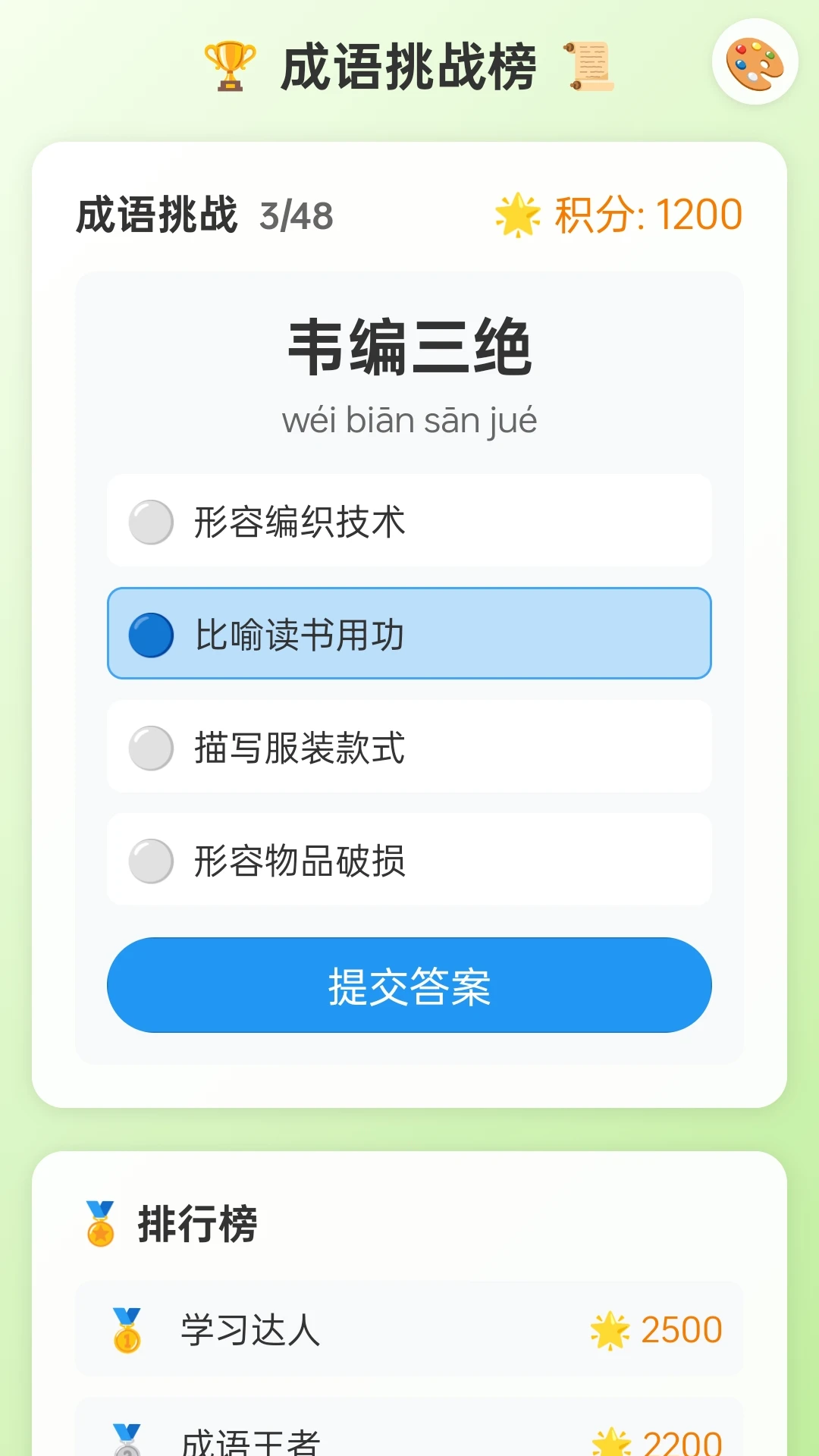819x1456 pixels.
Task: Select the option 形容物品破损
Action: [409, 860]
